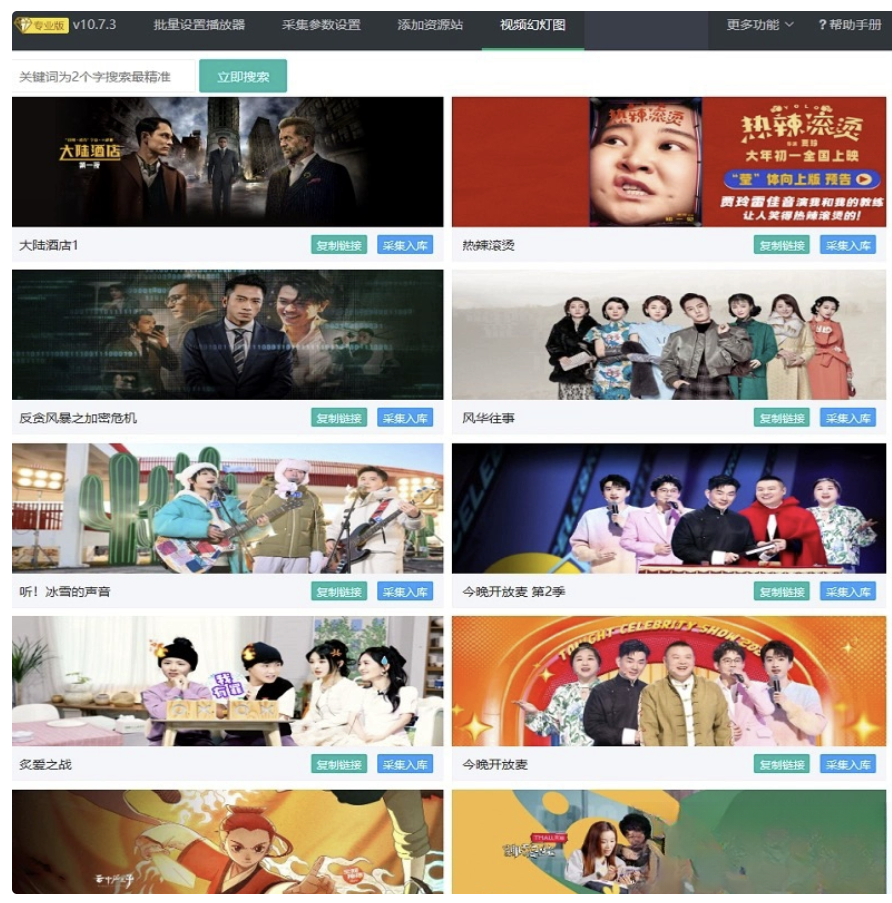Copy link for 反贪风暴之加密危机
The width and height of the screenshot is (892, 903).
[339, 419]
